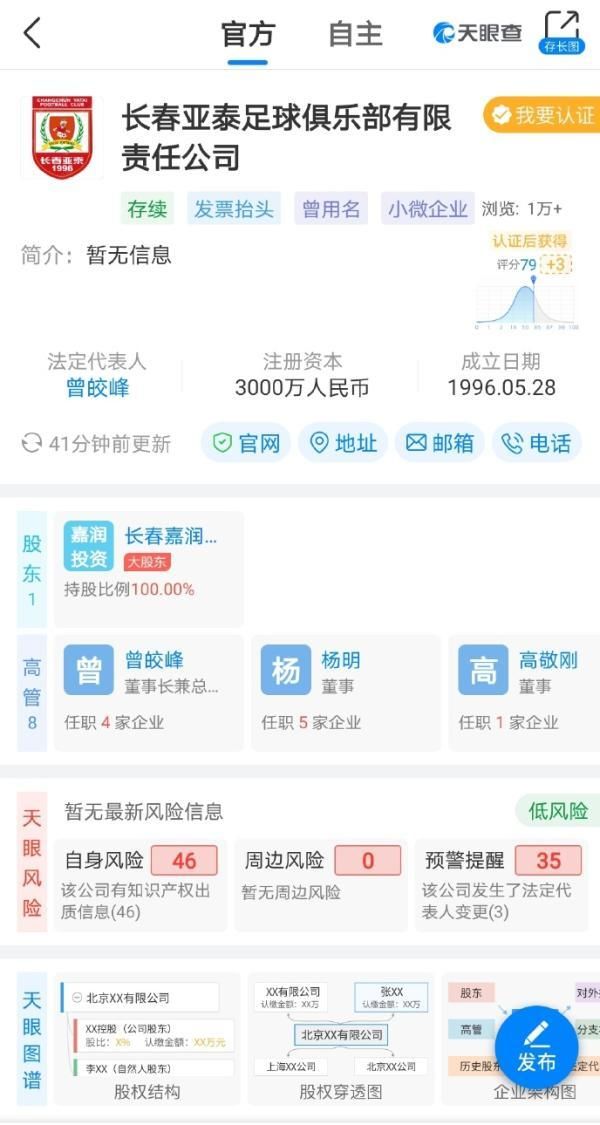Select the 官方 tab
Screen dimensions: 600x1125
[x=247, y=33]
